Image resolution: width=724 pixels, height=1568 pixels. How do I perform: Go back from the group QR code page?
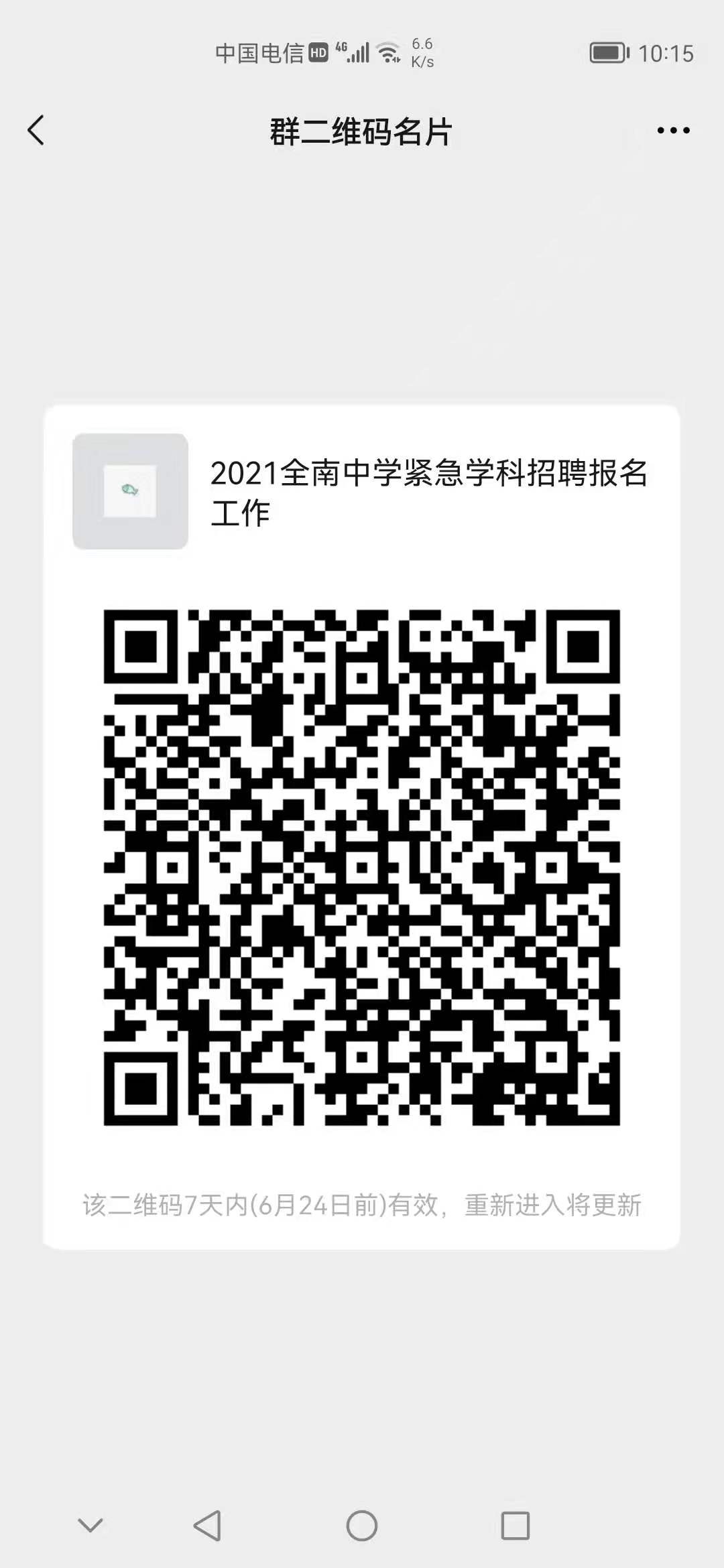(36, 130)
